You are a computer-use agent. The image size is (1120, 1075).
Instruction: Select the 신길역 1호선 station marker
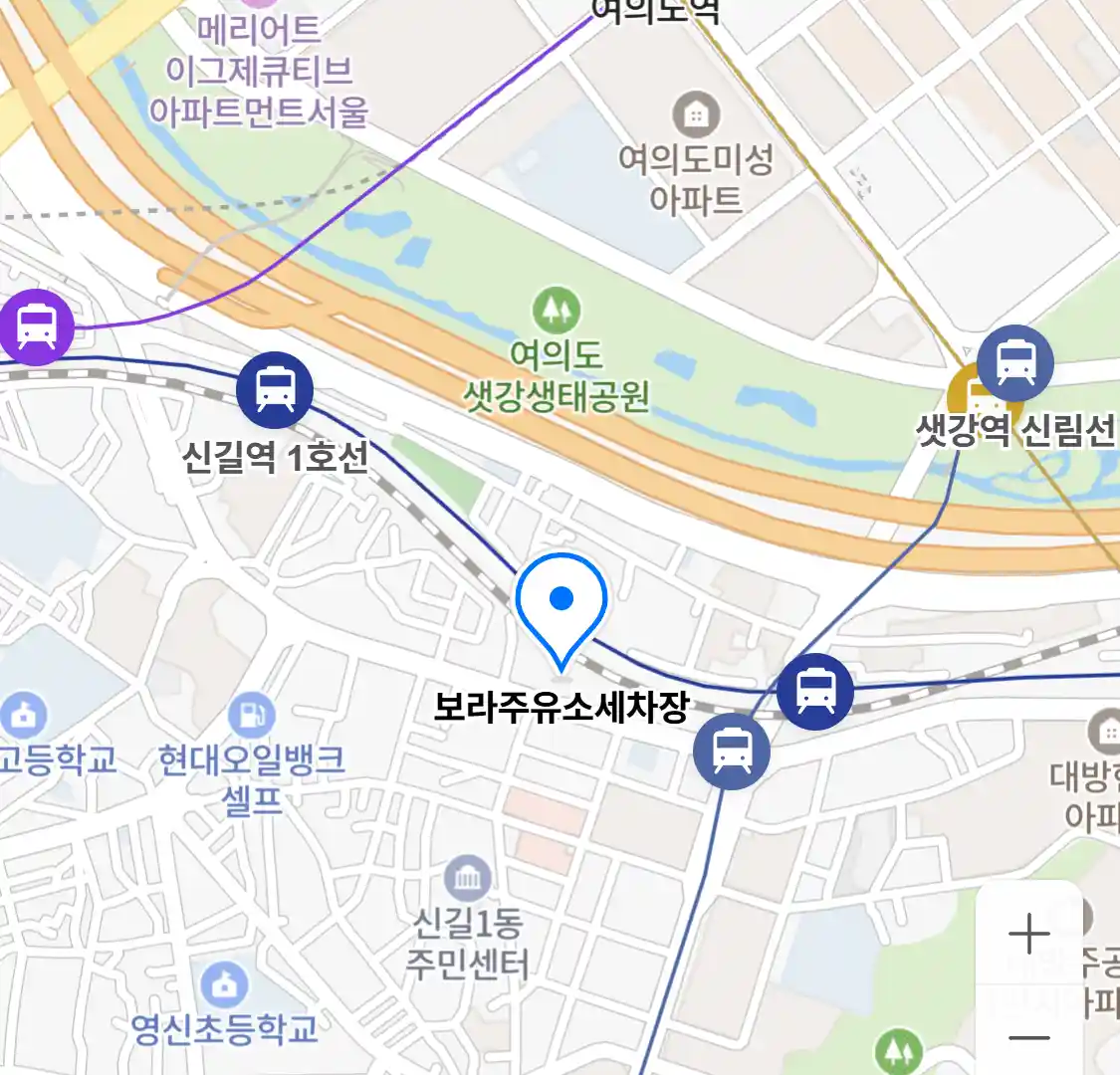(x=275, y=389)
